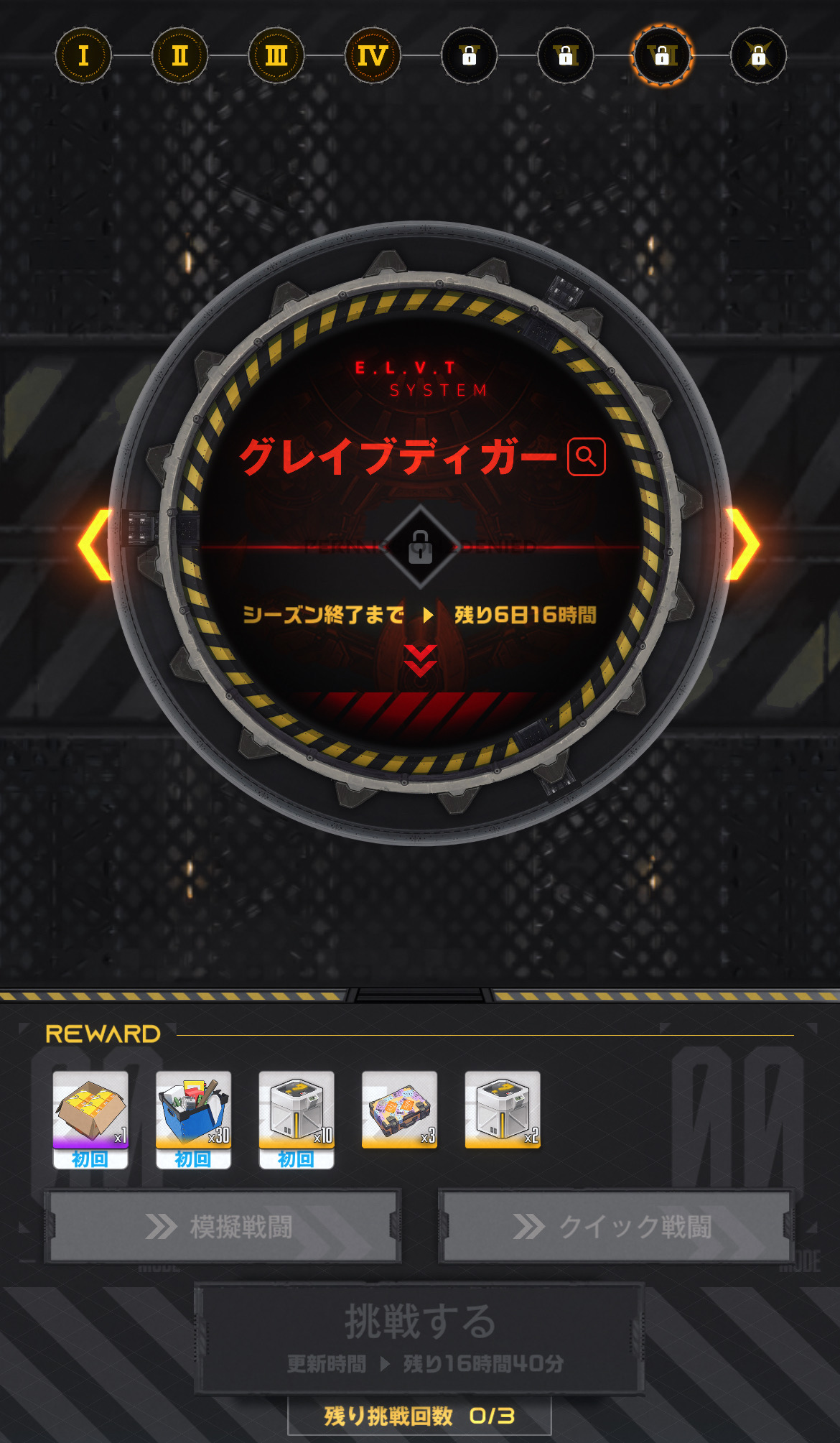Select stage III at the top
840x1443 pixels.
point(276,55)
